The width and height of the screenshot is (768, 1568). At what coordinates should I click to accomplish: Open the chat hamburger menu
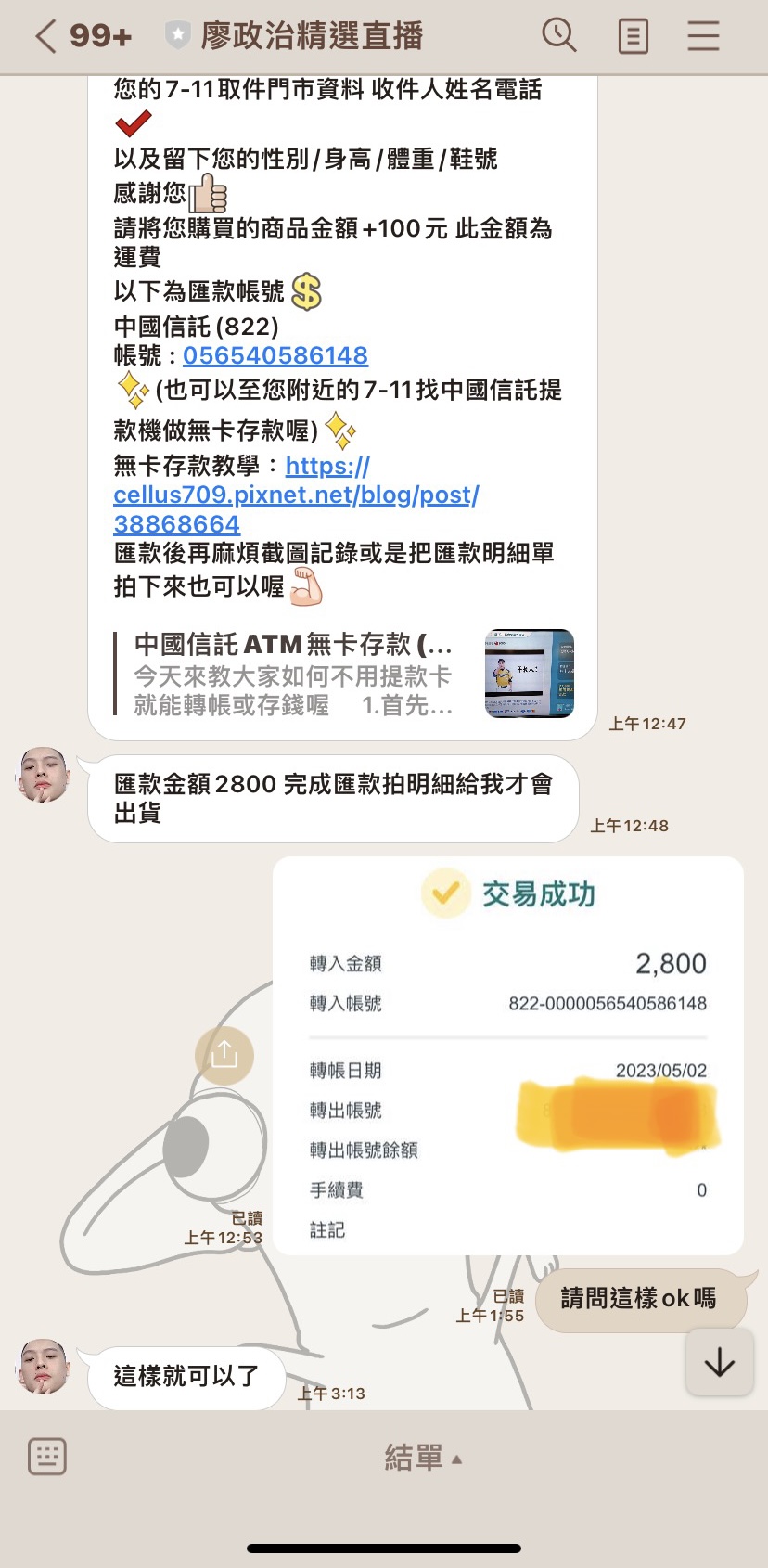point(703,37)
